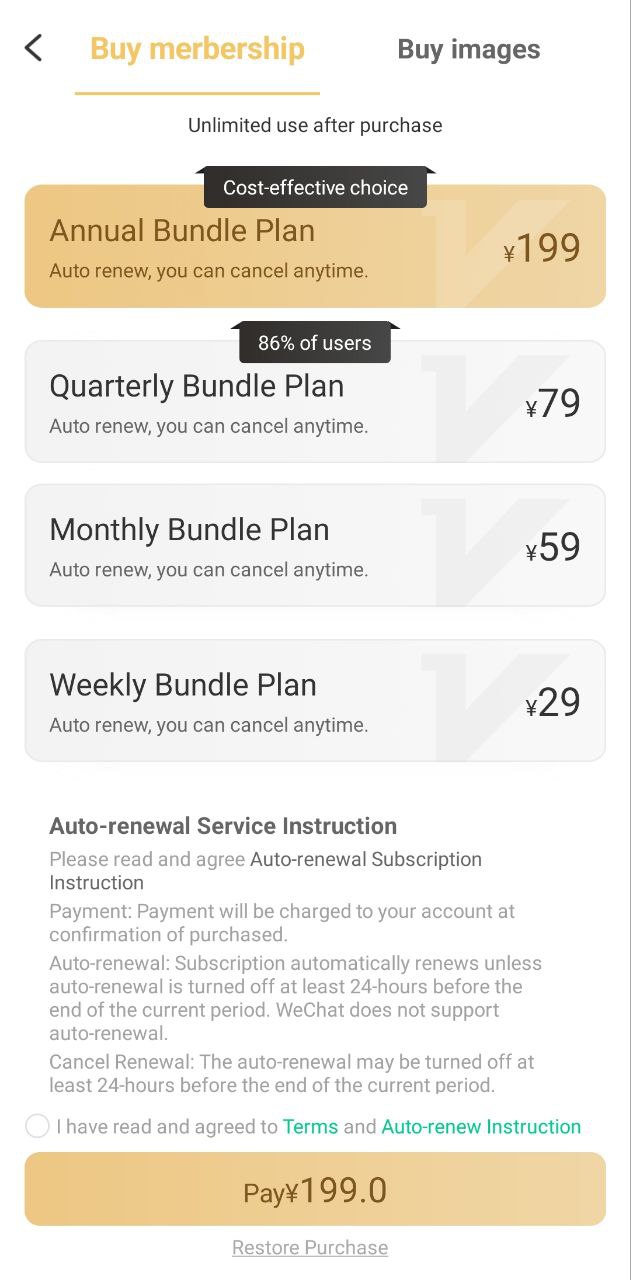The image size is (631, 1280).
Task: Select the Quarterly Bundle Plan
Action: pos(315,402)
